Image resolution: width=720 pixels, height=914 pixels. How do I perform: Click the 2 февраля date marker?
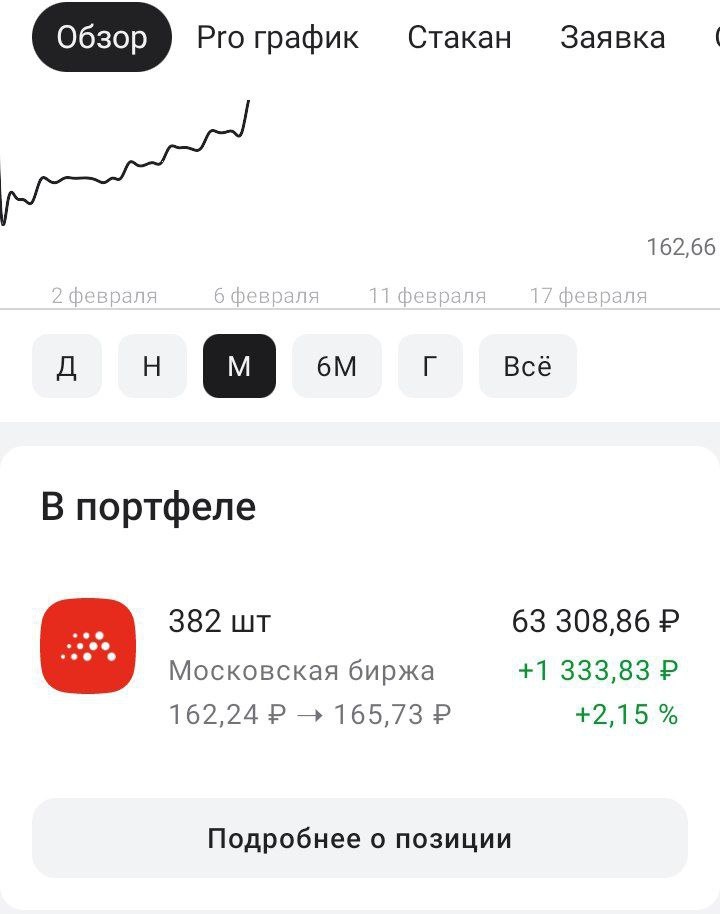(x=104, y=295)
